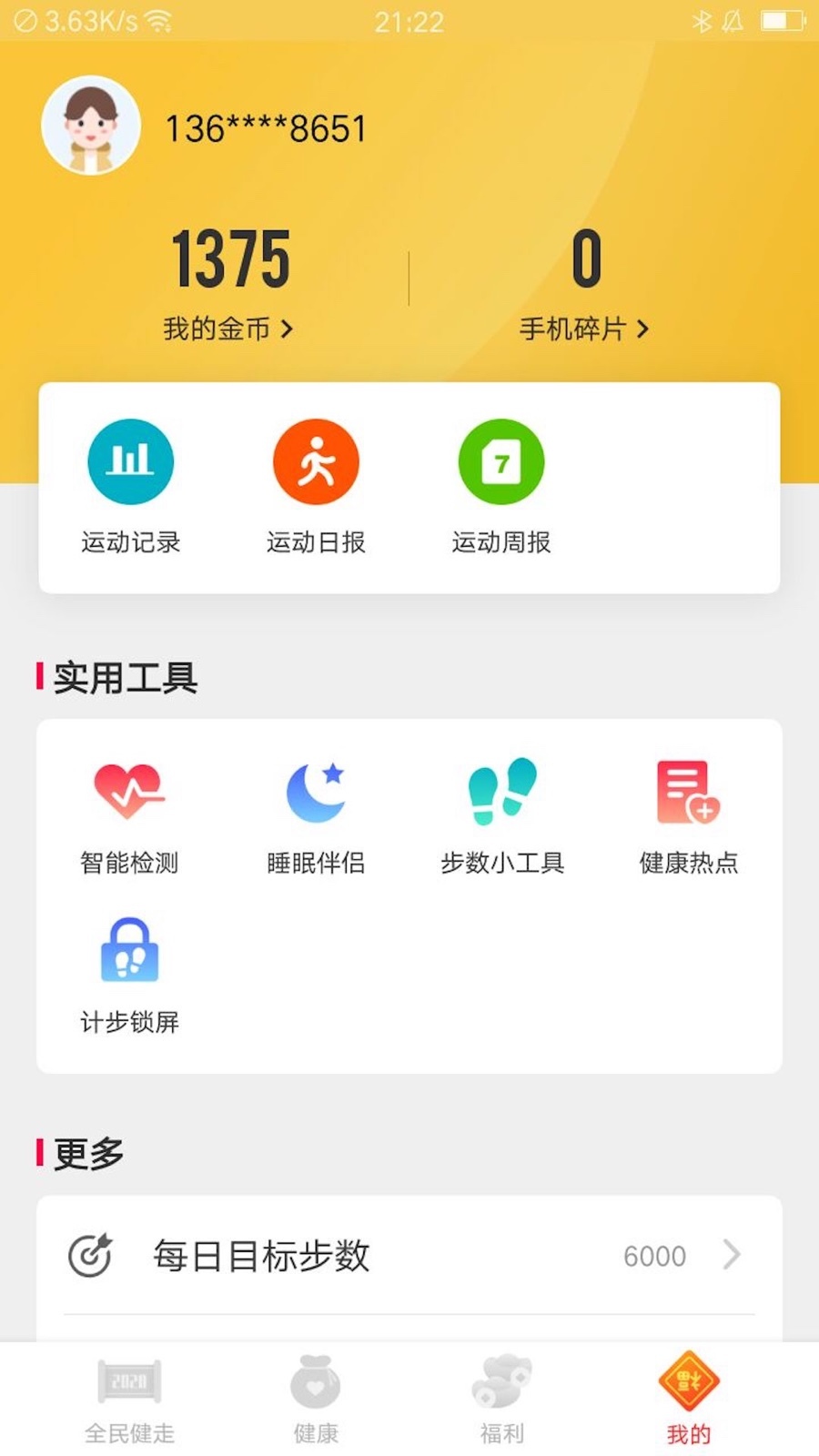Open 运动记录 exercise records
The height and width of the screenshot is (1456, 819).
tap(131, 486)
